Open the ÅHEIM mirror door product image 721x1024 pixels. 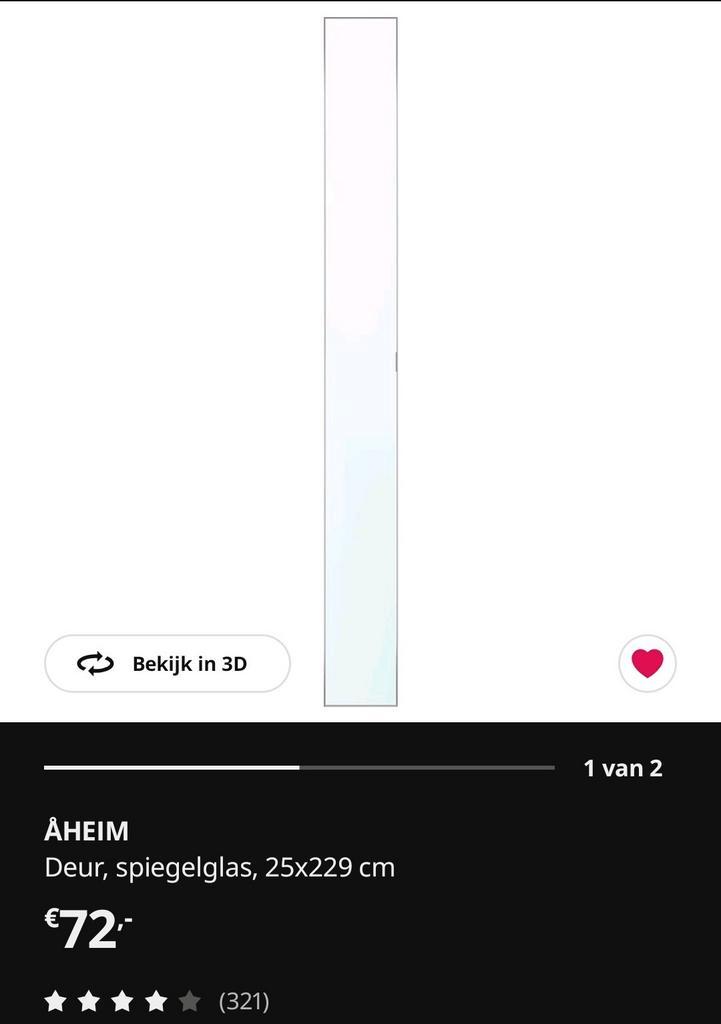coord(360,360)
